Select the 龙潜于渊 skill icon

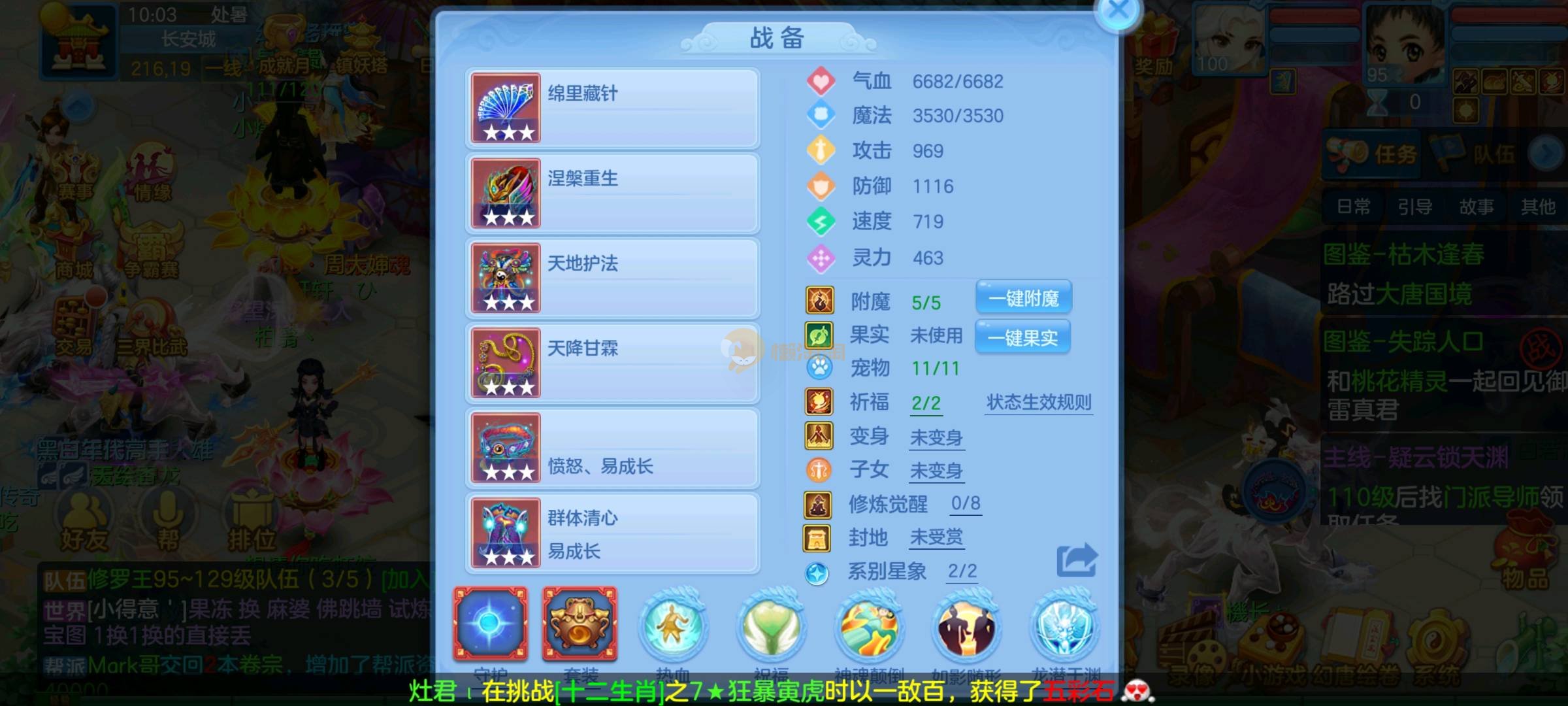[x=1065, y=626]
